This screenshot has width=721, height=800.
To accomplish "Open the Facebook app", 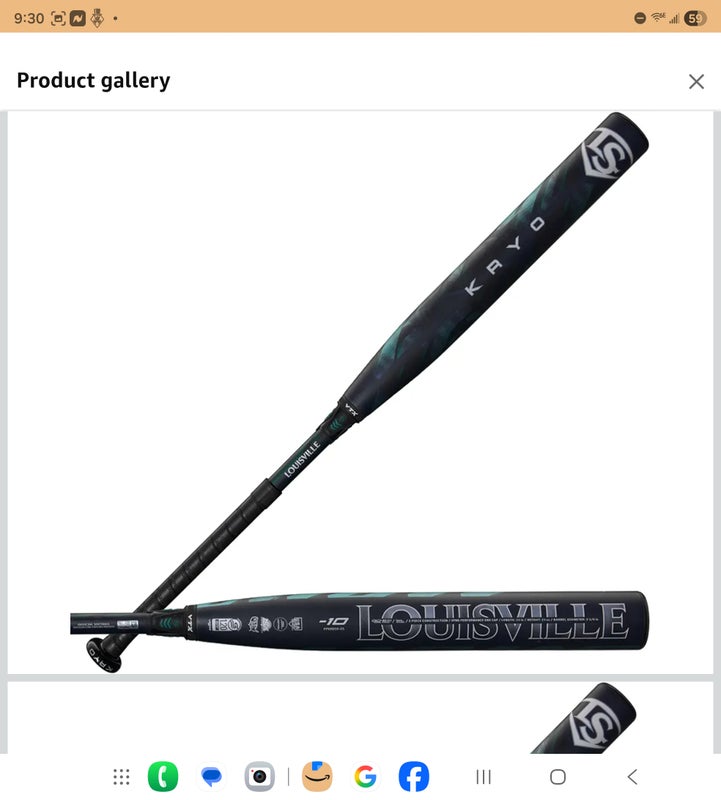I will click(x=413, y=777).
